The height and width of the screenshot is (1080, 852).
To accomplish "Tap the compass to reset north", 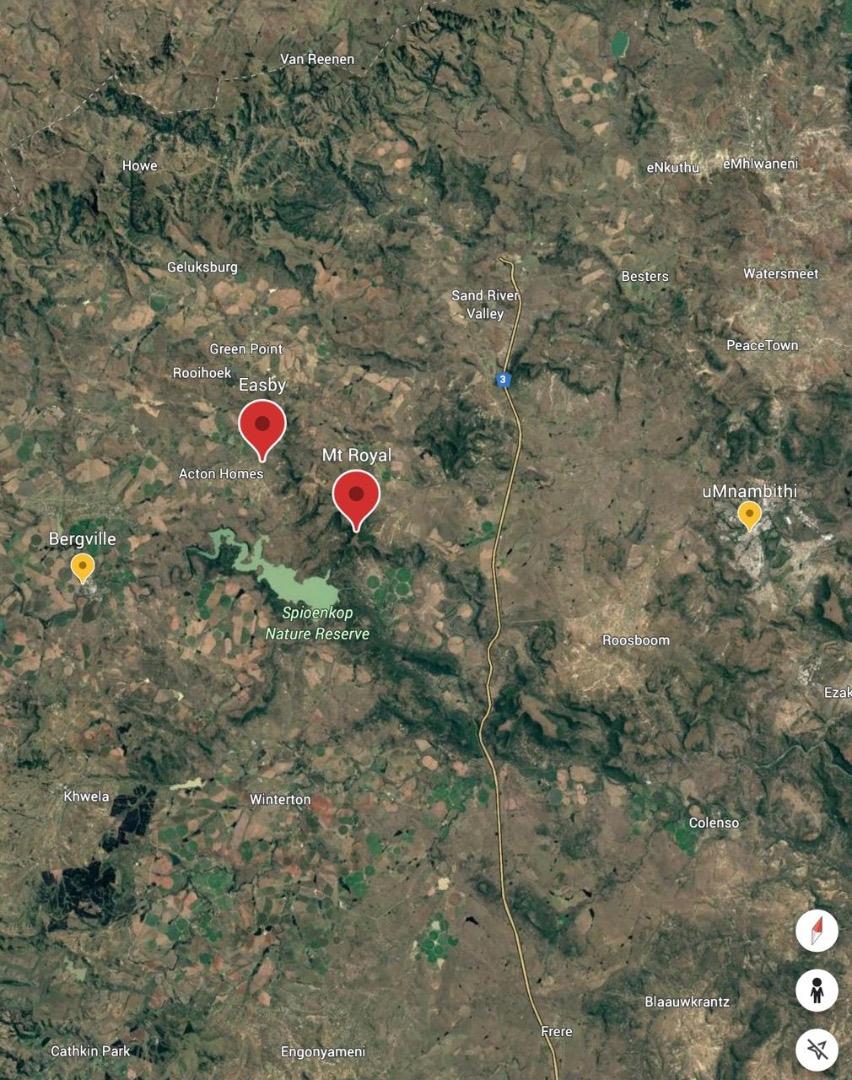I will tap(817, 931).
